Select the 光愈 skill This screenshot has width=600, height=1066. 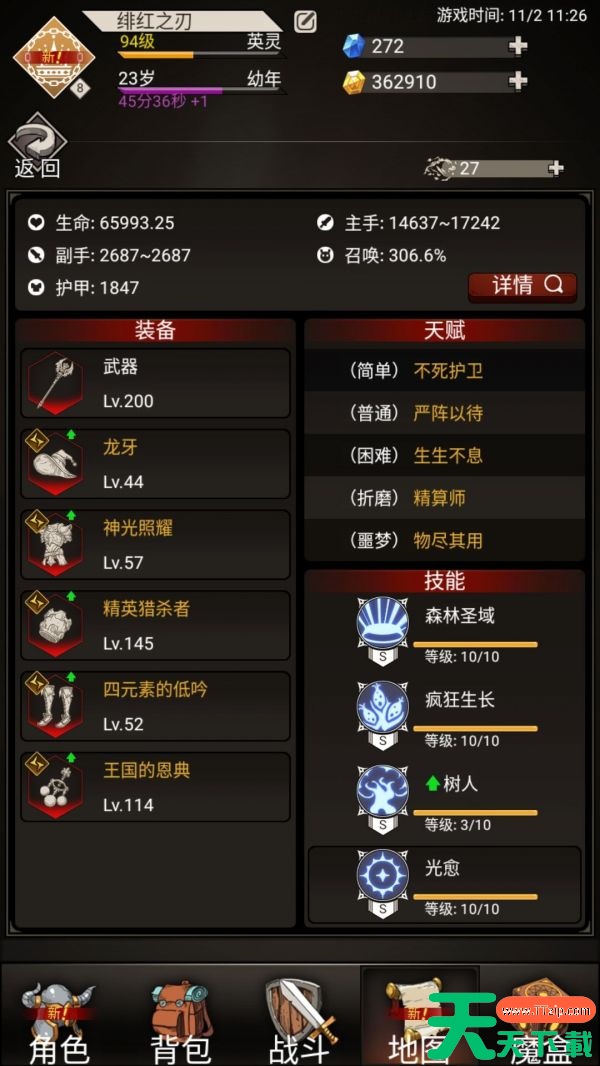point(445,884)
